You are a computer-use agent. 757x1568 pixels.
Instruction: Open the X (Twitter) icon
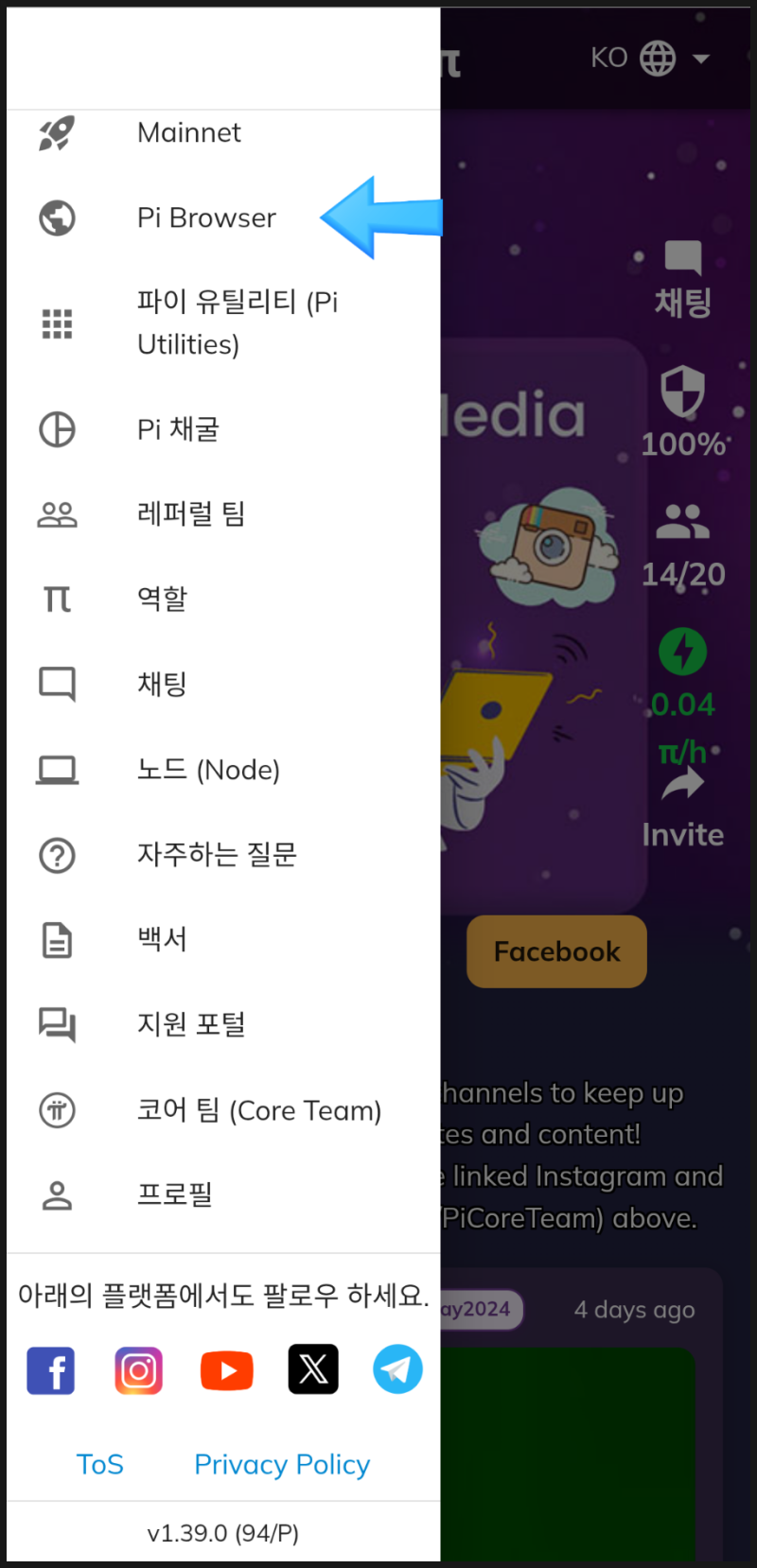pyautogui.click(x=313, y=1369)
